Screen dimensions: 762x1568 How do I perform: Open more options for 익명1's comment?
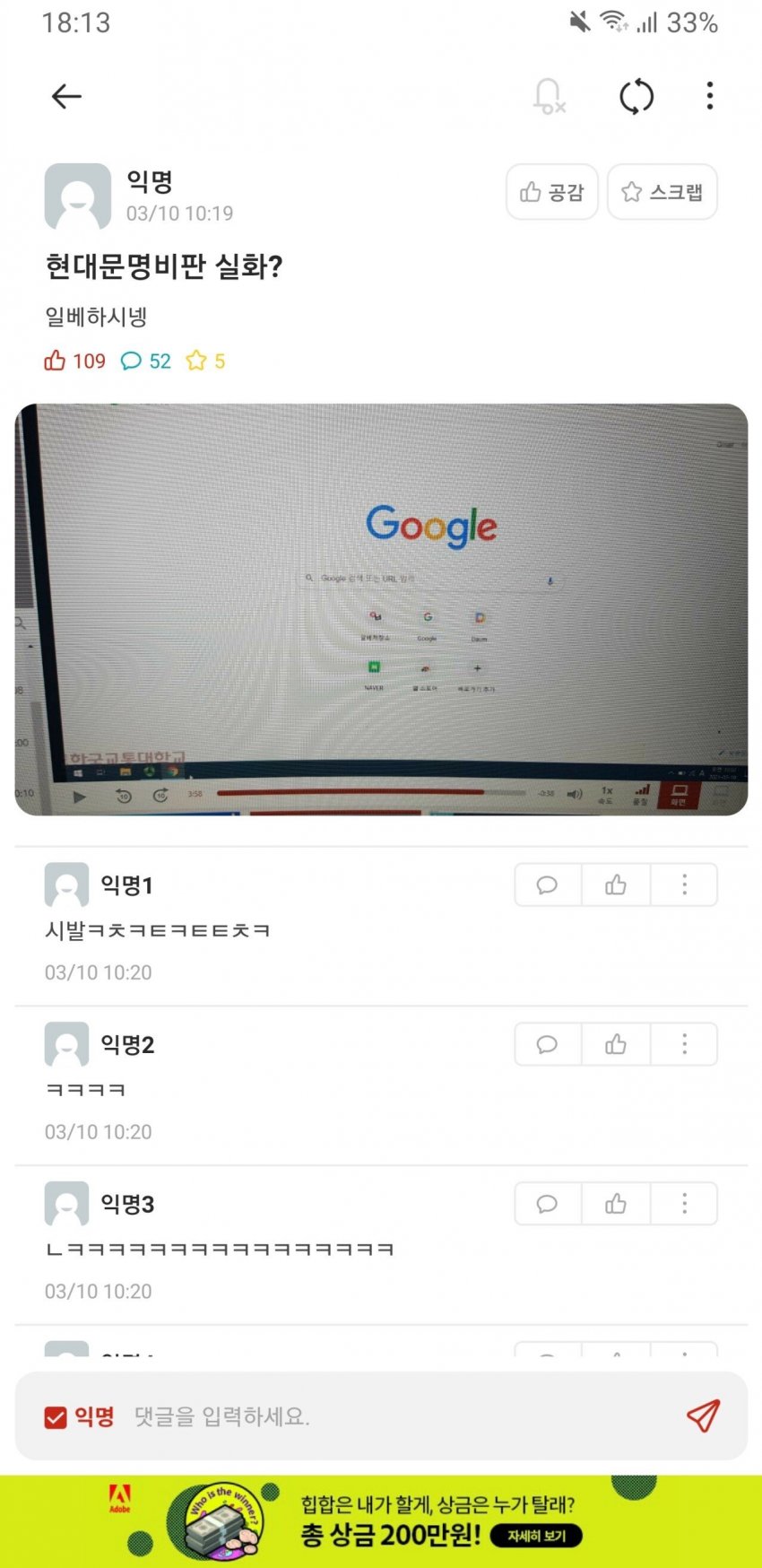tap(684, 885)
